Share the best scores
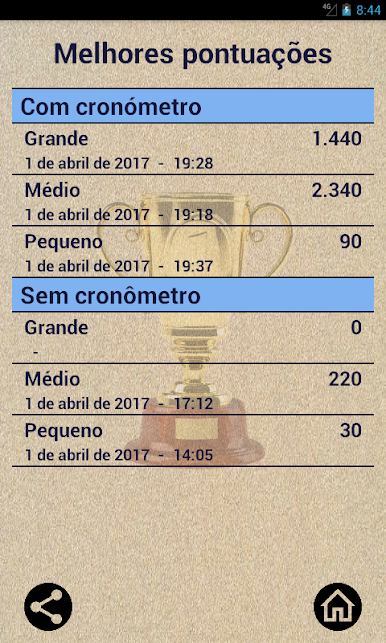Image resolution: width=386 pixels, height=643 pixels. 48,607
